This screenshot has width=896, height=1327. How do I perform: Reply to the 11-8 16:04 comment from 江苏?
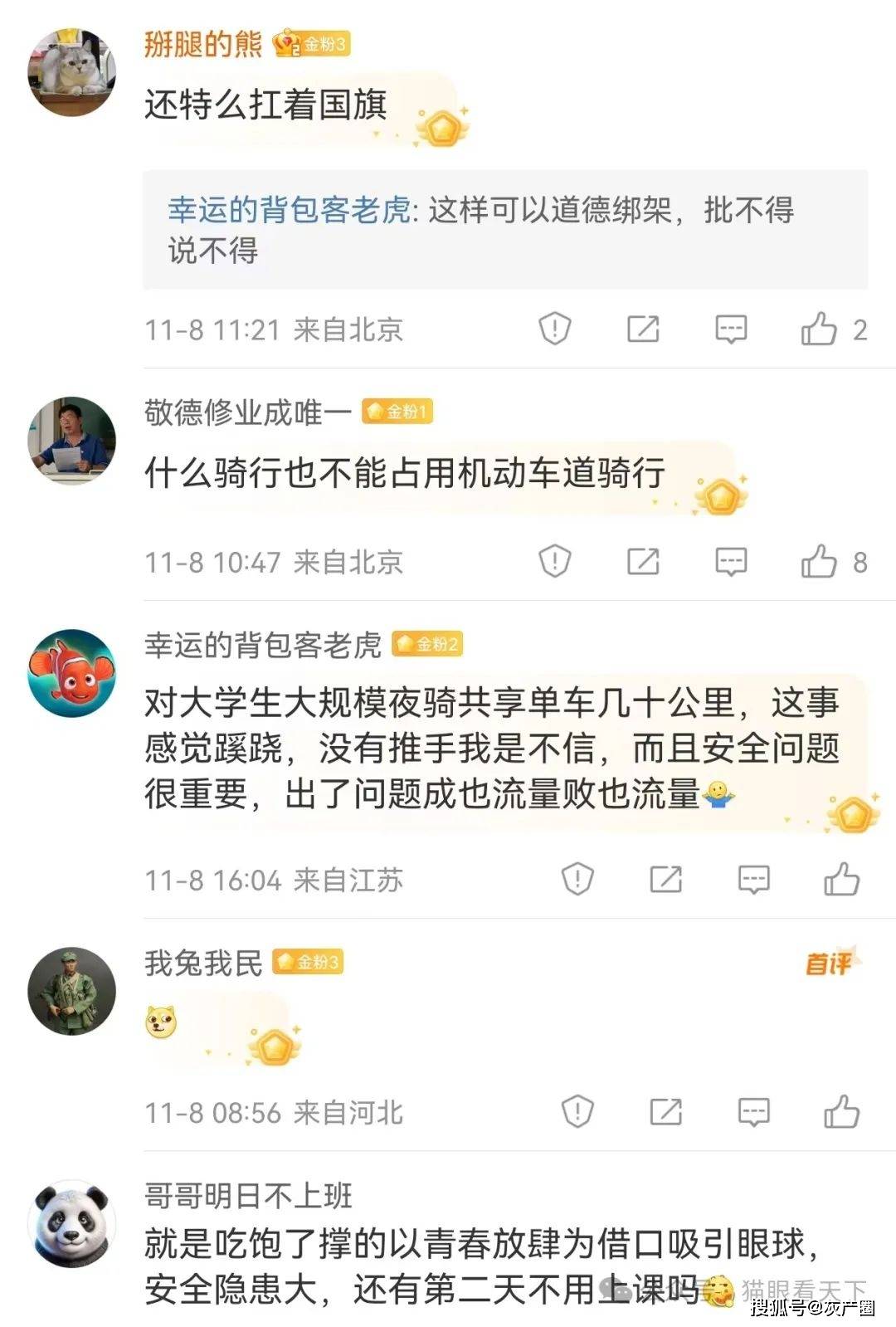[x=753, y=879]
